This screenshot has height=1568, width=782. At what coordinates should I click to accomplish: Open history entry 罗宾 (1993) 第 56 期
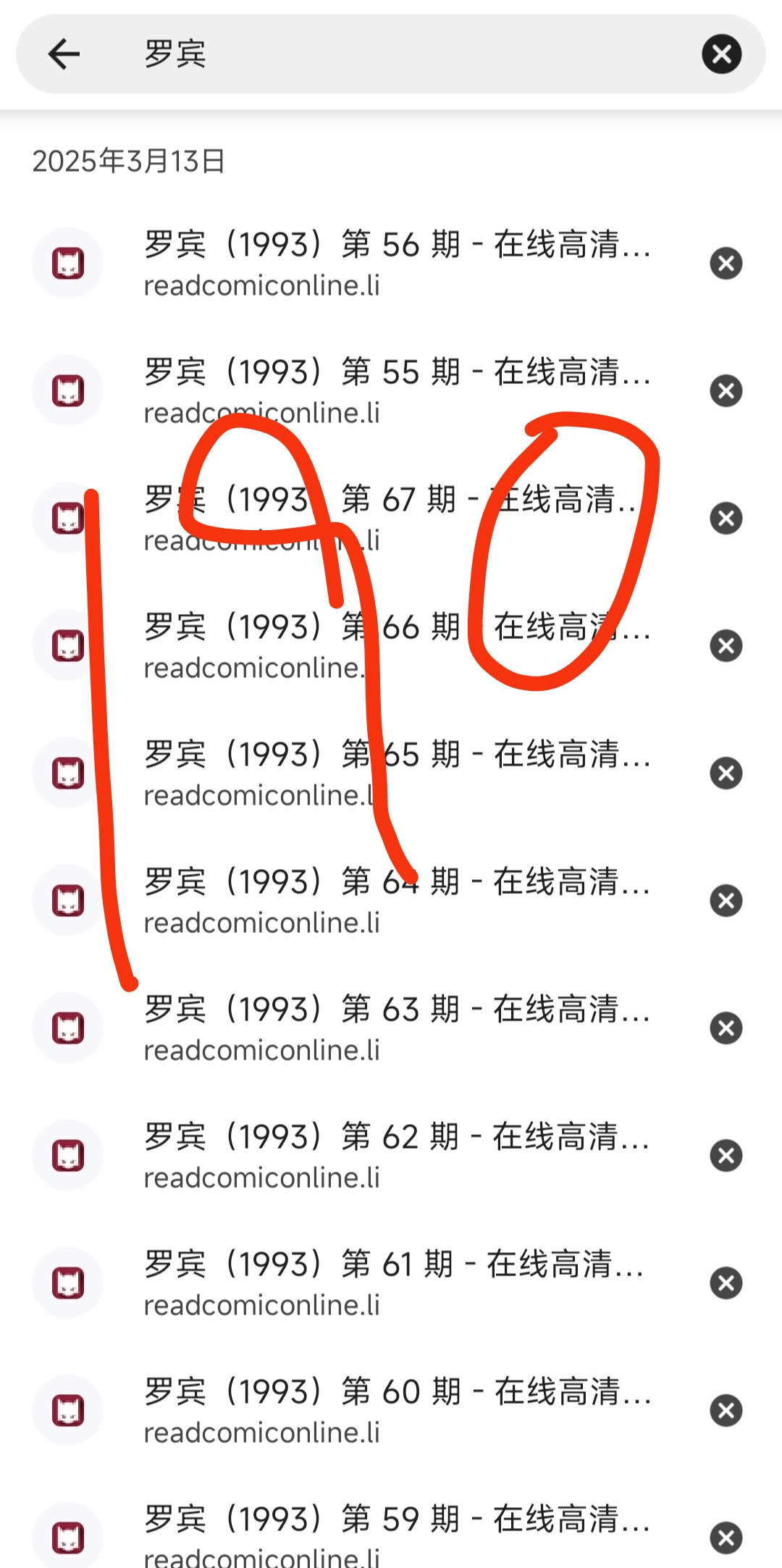pos(397,264)
